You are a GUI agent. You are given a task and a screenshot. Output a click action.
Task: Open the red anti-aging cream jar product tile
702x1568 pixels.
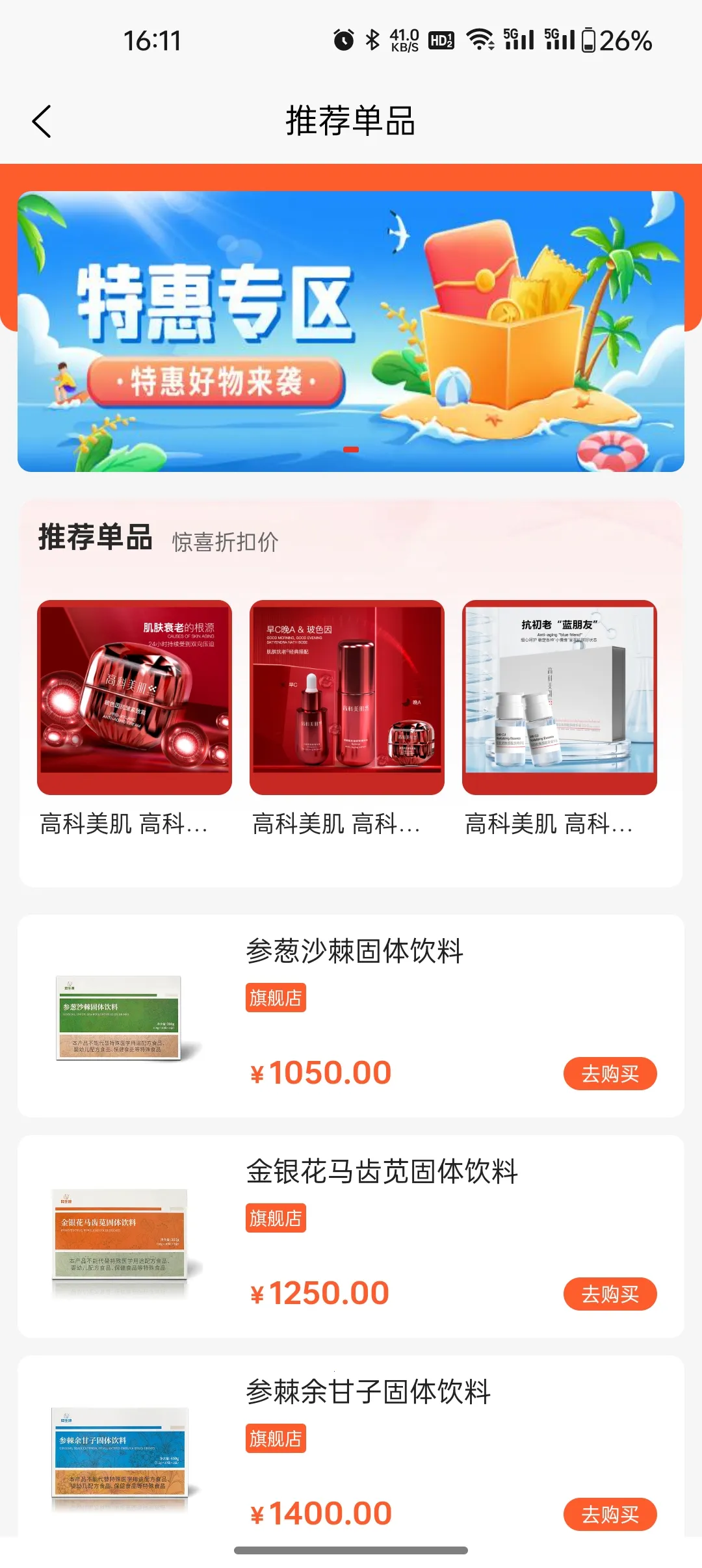pyautogui.click(x=135, y=697)
